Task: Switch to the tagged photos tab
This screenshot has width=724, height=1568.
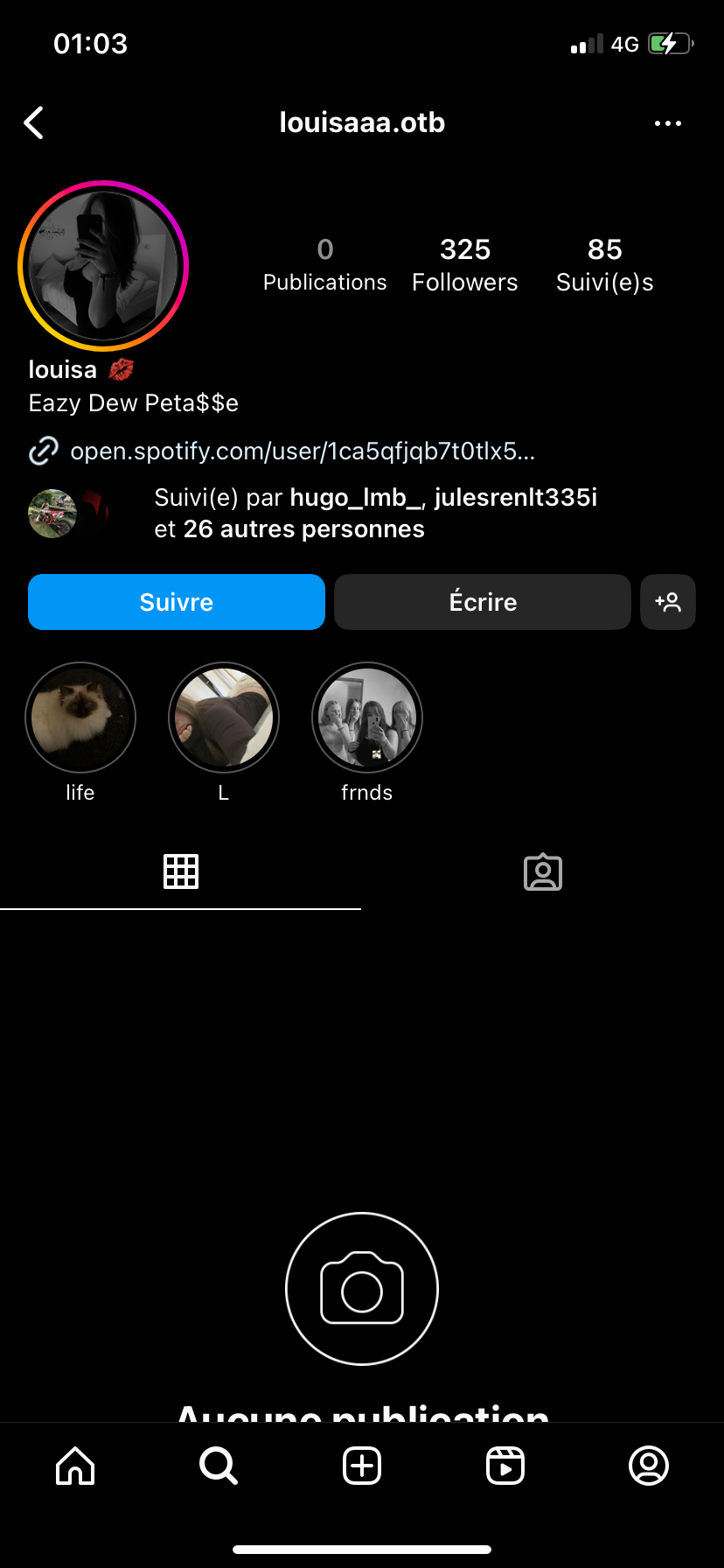Action: click(x=543, y=871)
